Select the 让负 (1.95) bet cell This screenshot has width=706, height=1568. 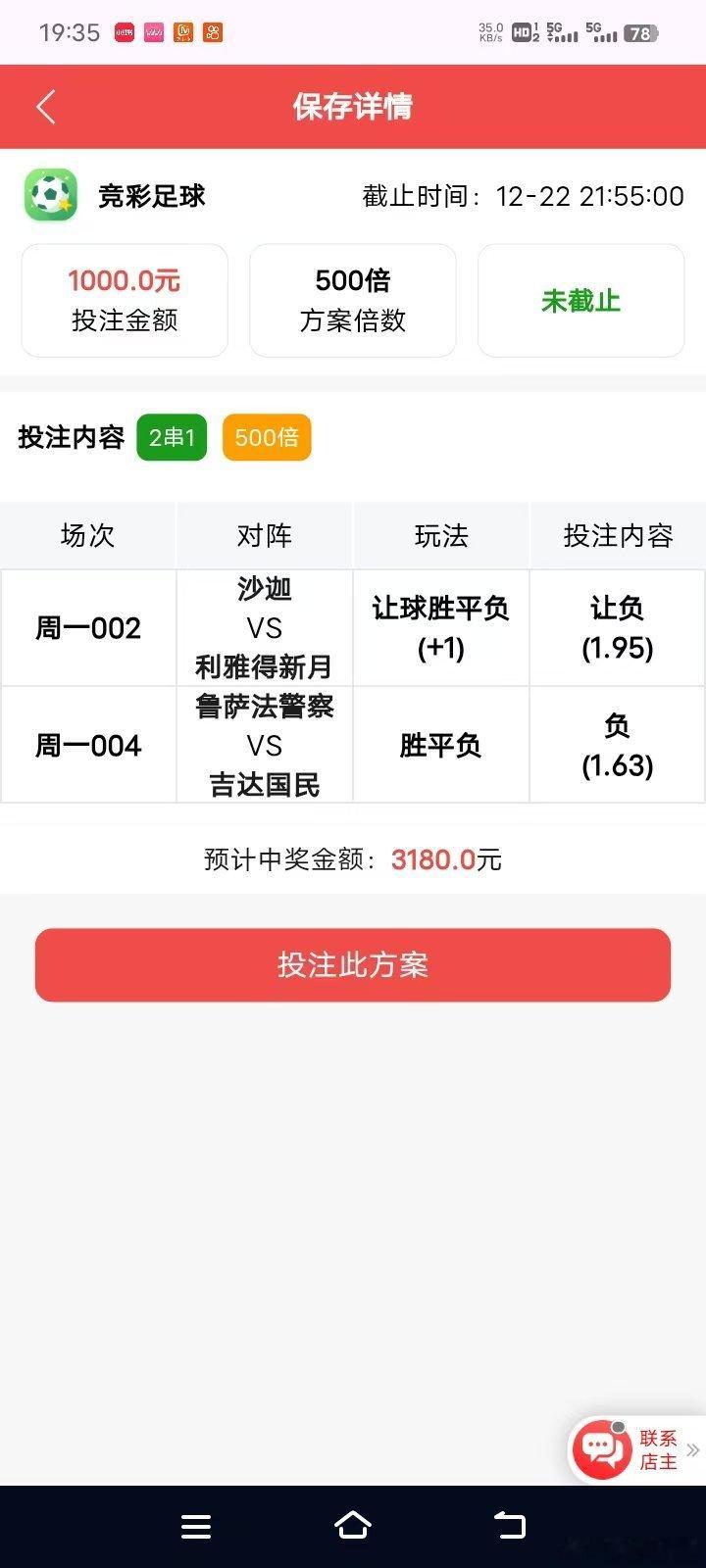click(x=617, y=627)
